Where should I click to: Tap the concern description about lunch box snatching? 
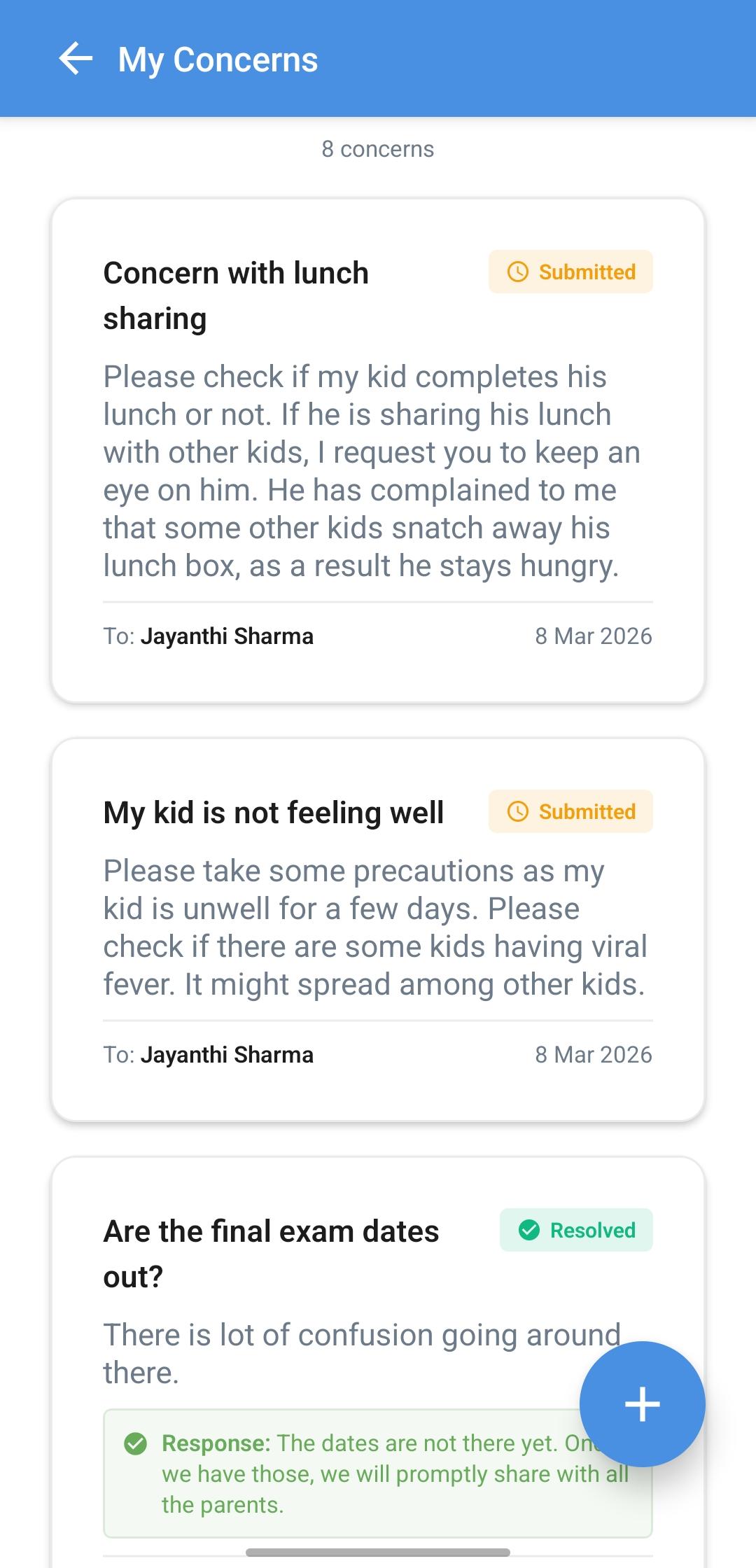[371, 469]
